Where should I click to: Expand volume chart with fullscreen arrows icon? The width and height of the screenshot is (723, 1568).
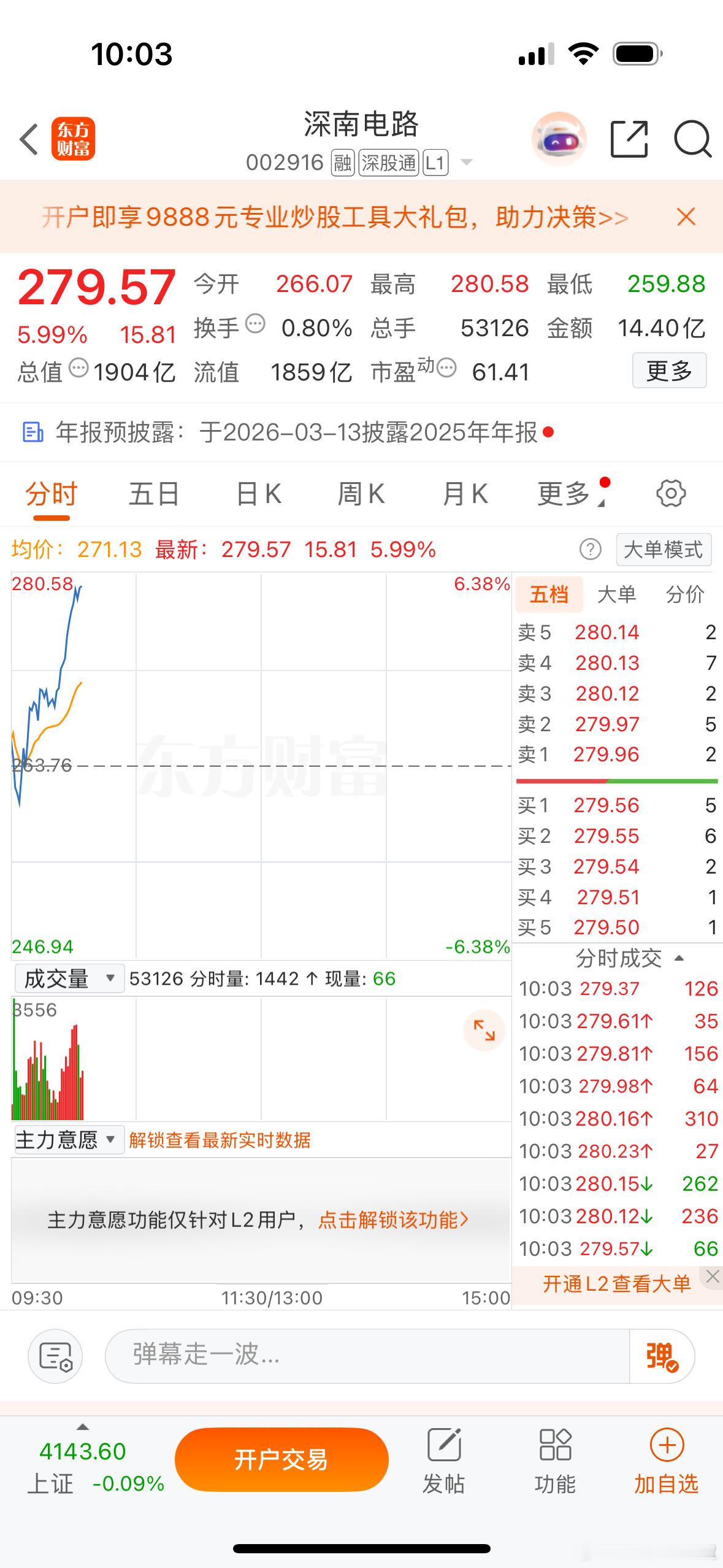(x=484, y=1031)
